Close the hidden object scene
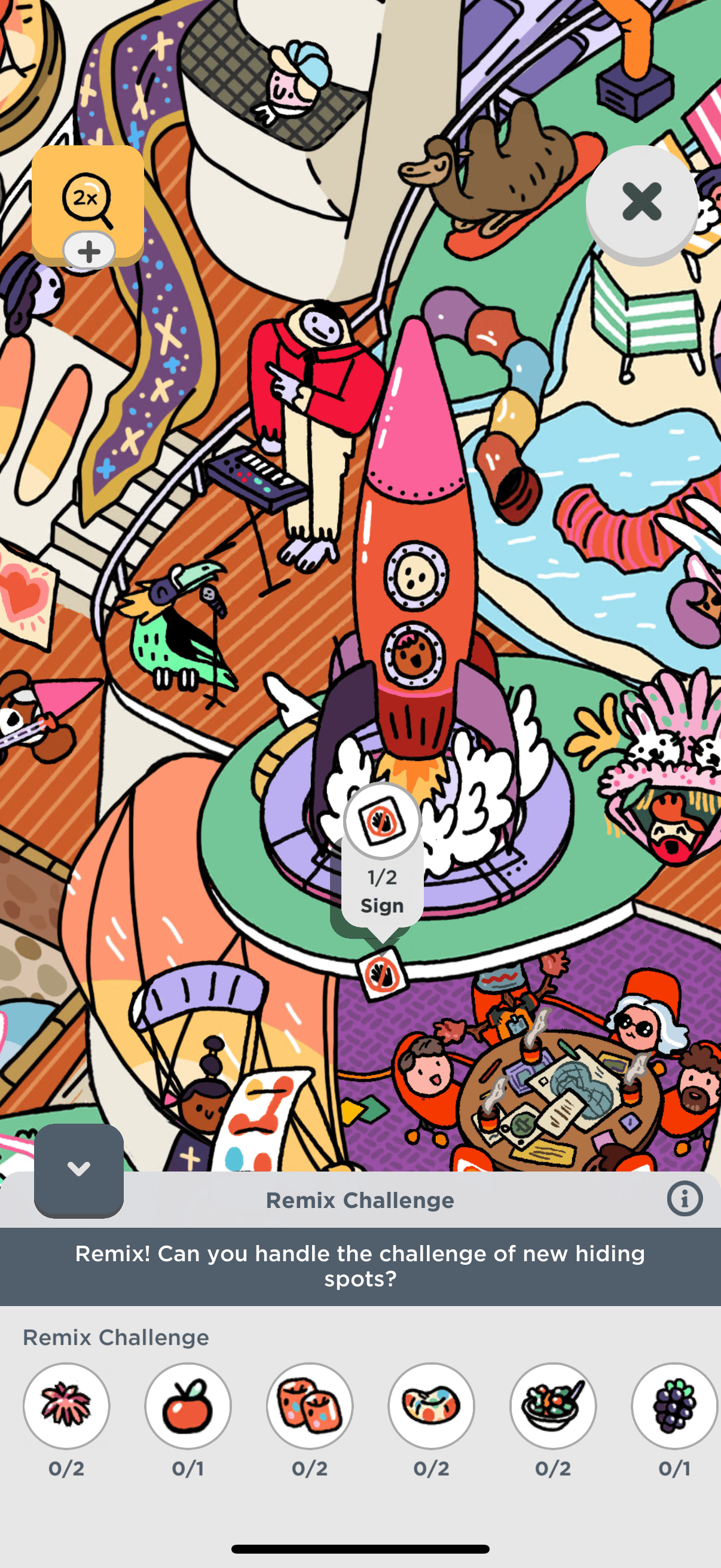 coord(641,202)
